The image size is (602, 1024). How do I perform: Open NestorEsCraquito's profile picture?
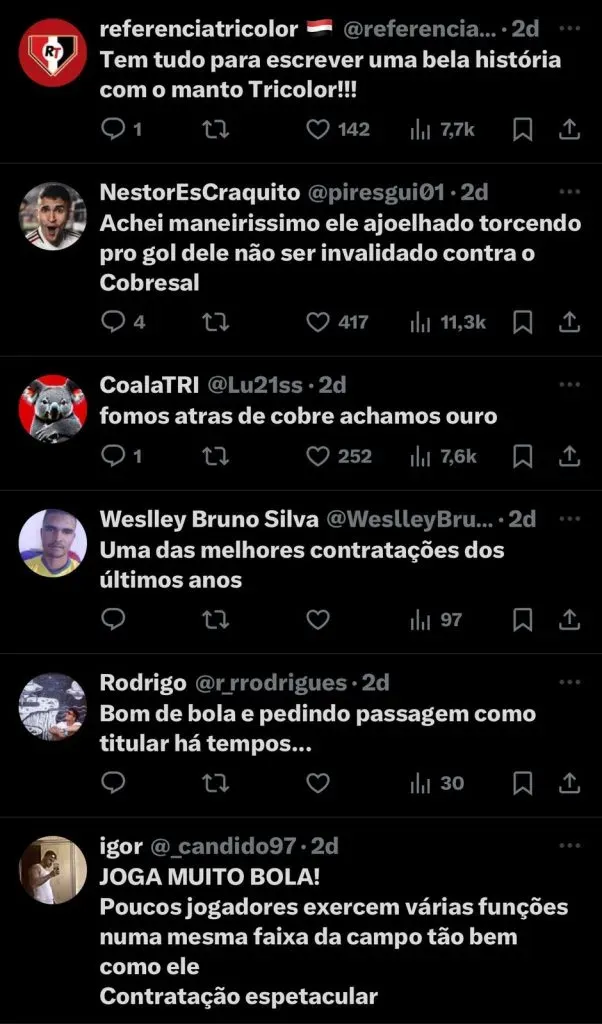tap(52, 216)
